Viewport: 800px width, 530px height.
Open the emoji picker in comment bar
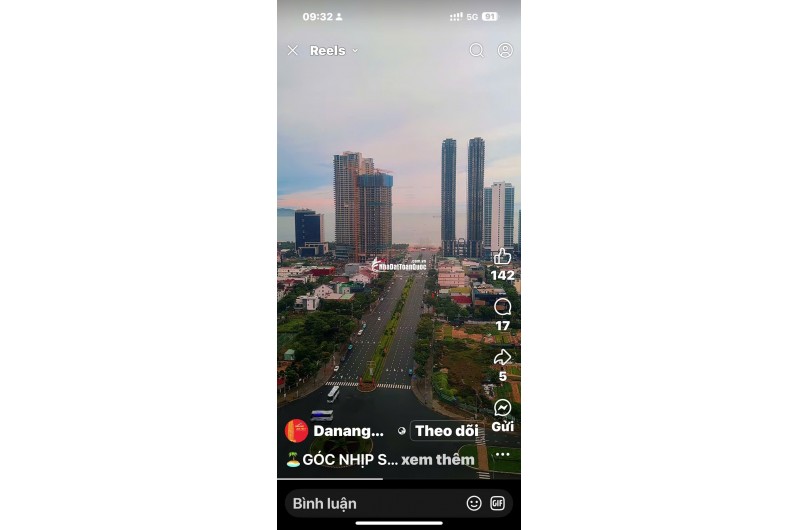point(474,503)
